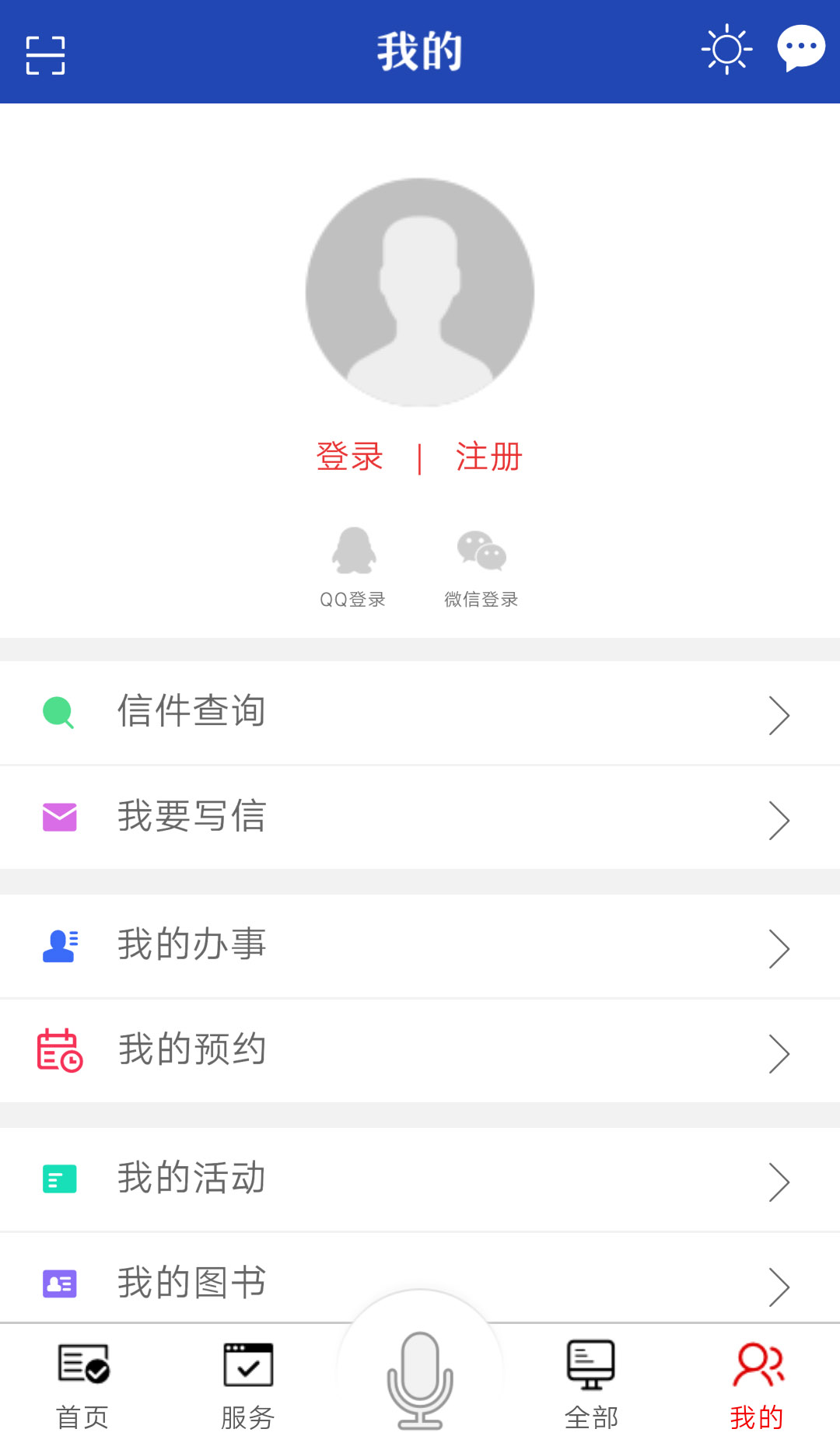Click the 登录 login link
This screenshot has height=1450, width=840.
350,458
